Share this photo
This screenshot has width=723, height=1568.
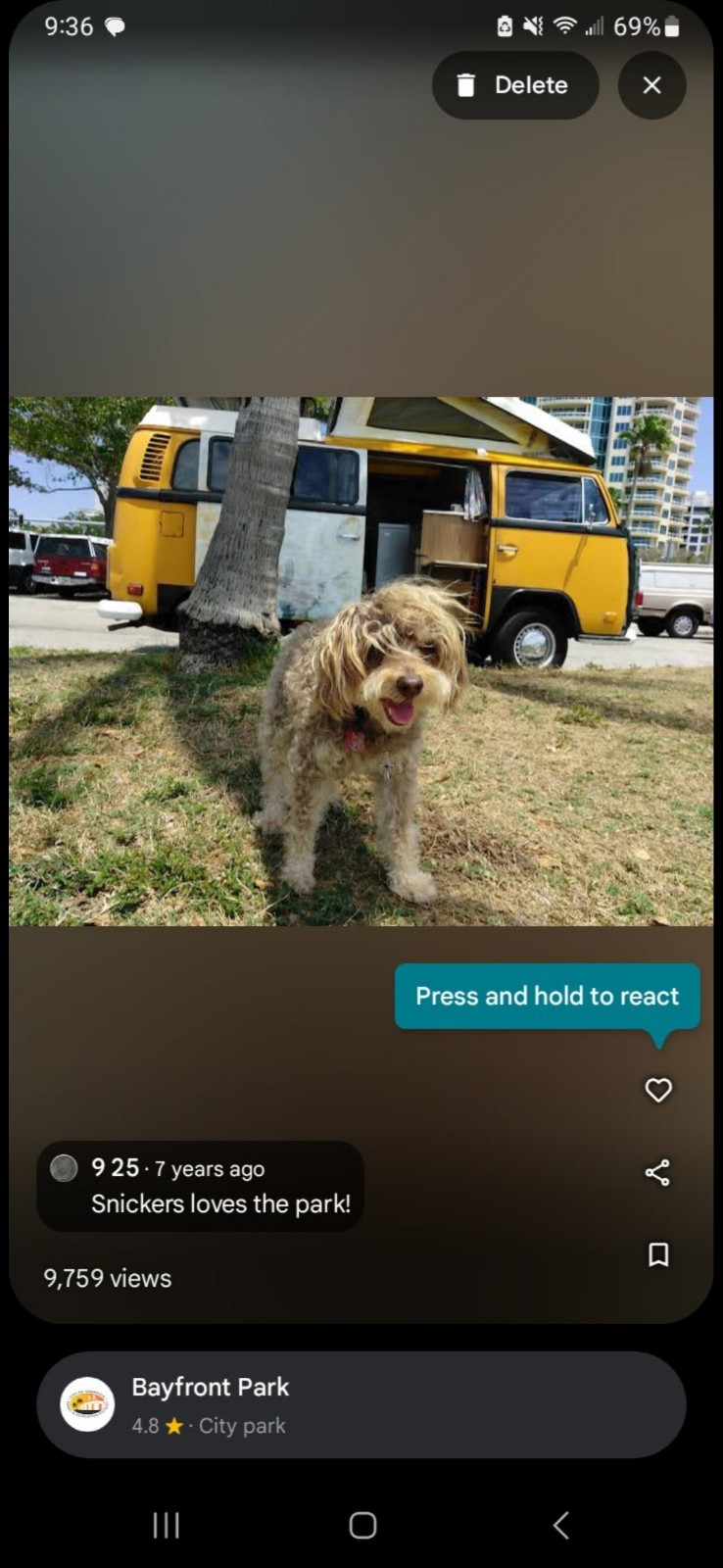[x=657, y=1172]
